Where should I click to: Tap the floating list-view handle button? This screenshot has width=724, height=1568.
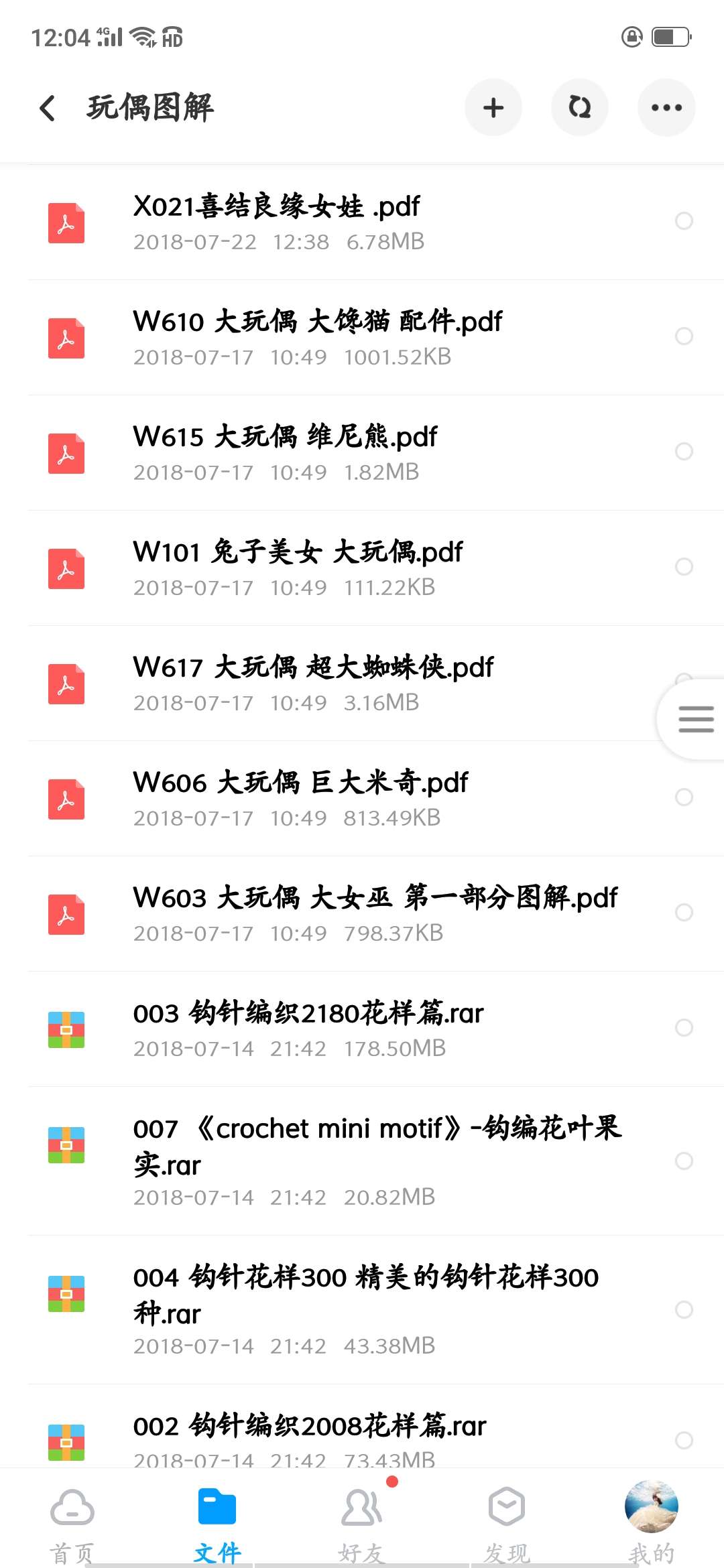point(695,719)
